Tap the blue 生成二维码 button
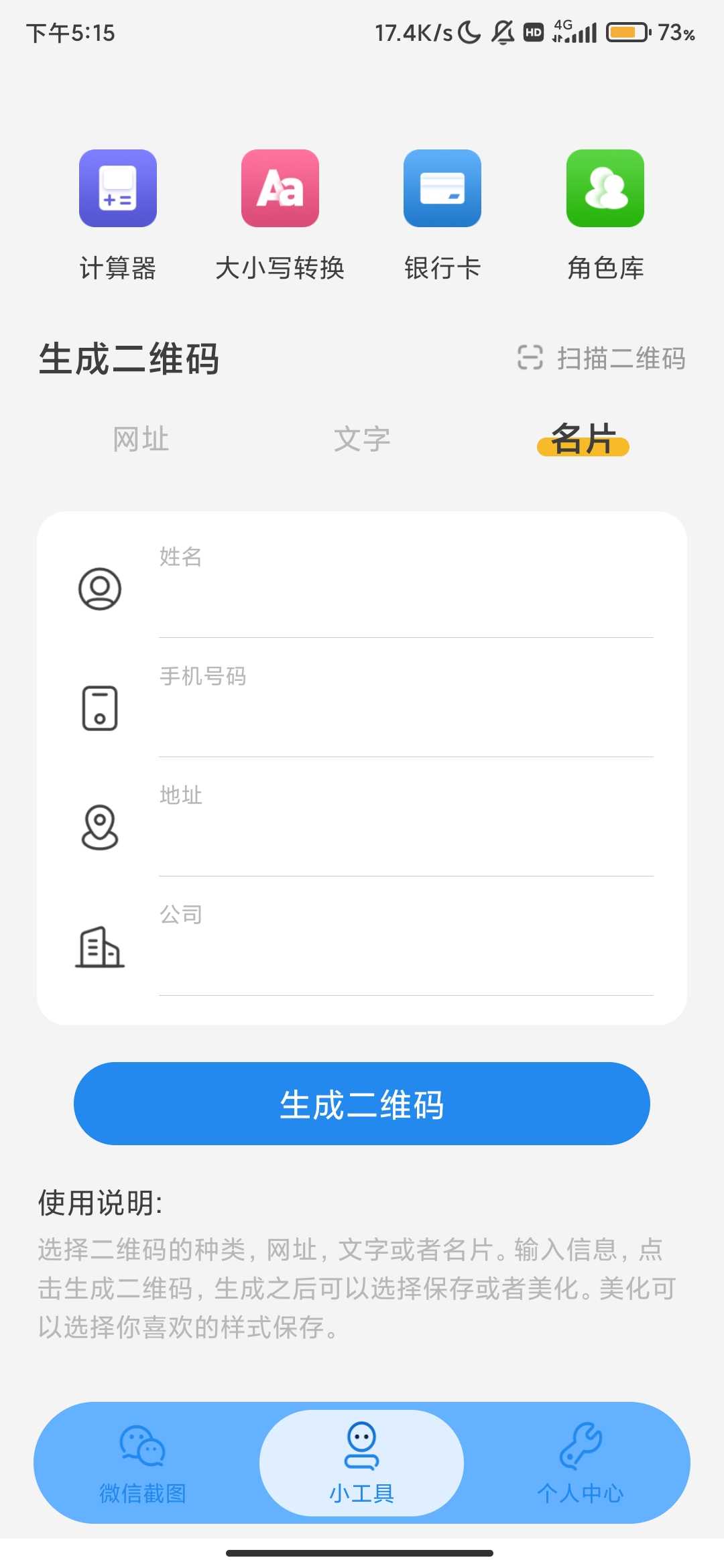This screenshot has width=724, height=1568. tap(362, 1104)
